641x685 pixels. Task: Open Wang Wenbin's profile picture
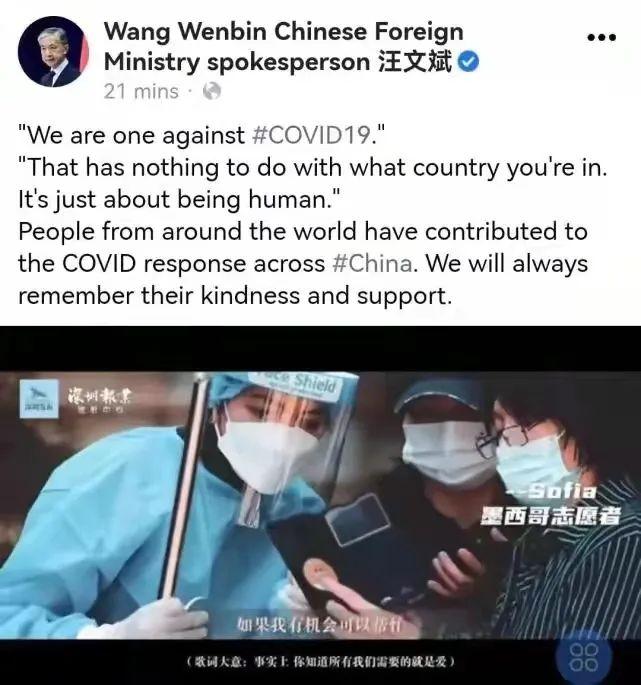coord(50,52)
